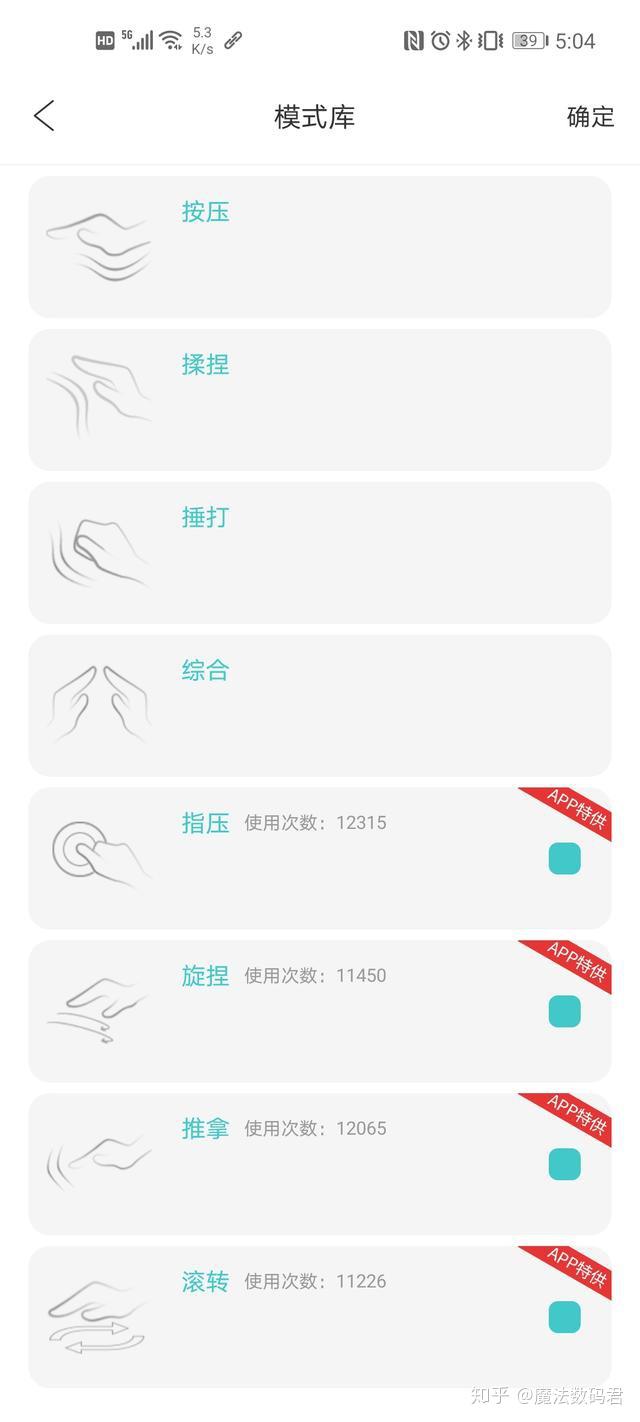
Task: Toggle the checkbox for 指压 mode
Action: (x=565, y=859)
